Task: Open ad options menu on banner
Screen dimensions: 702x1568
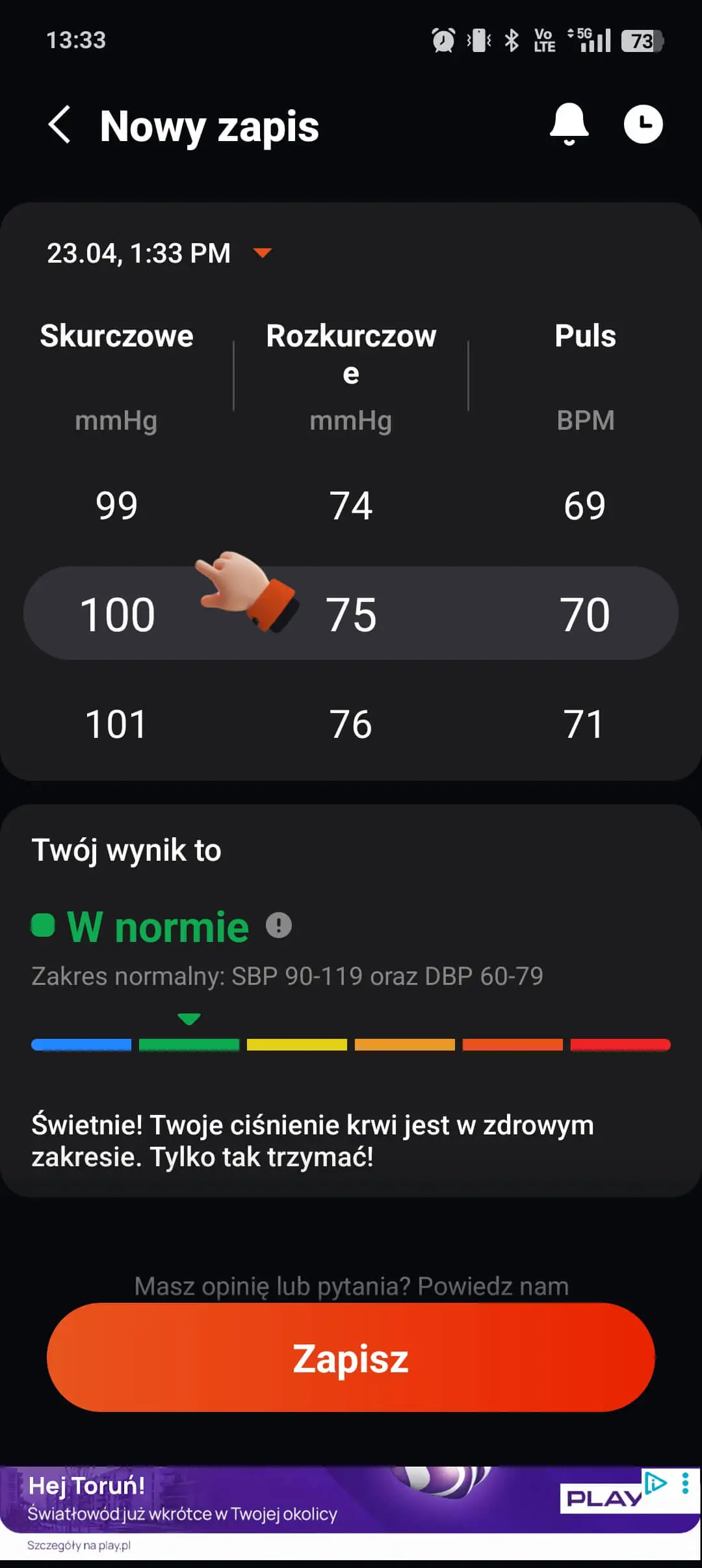Action: [685, 1484]
